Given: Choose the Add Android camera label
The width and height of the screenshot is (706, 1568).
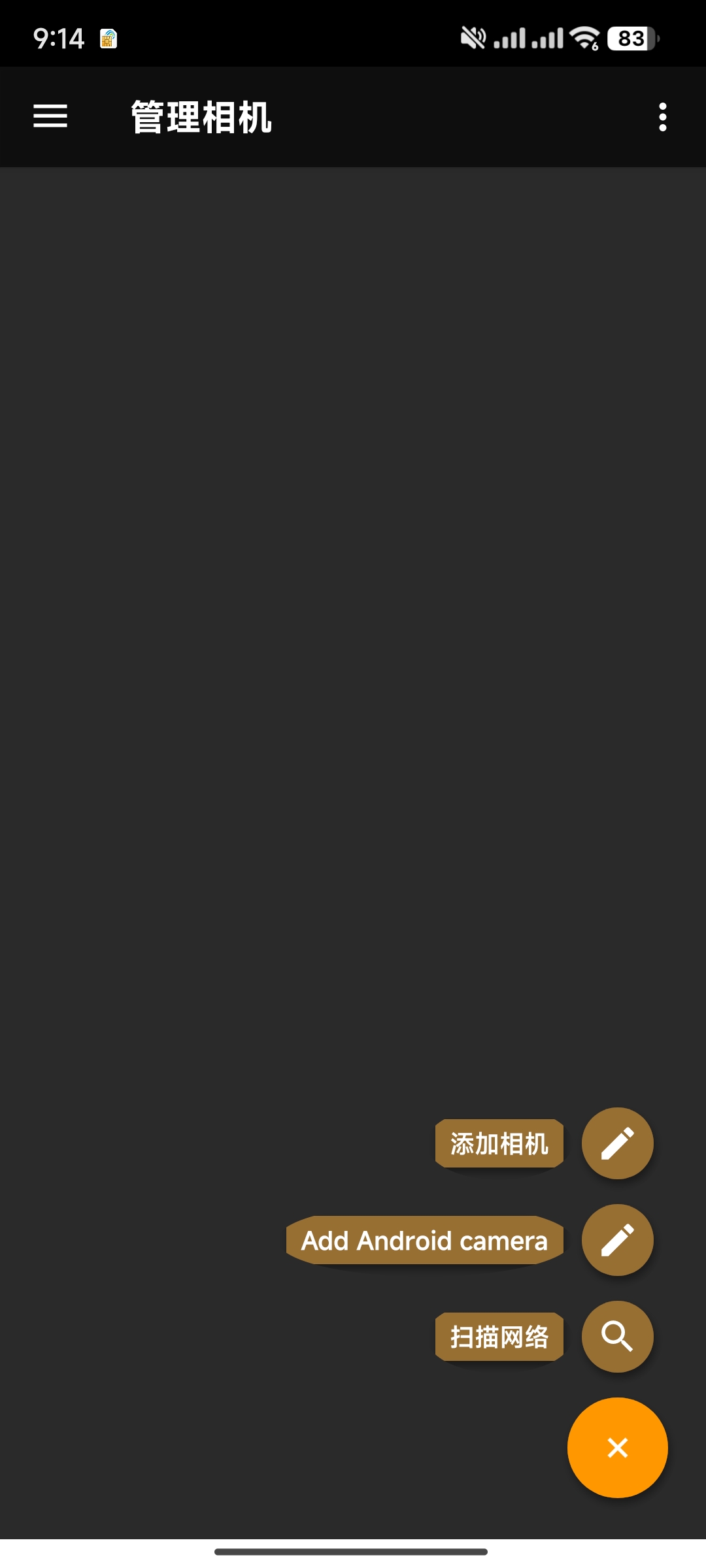Looking at the screenshot, I should (x=424, y=1240).
